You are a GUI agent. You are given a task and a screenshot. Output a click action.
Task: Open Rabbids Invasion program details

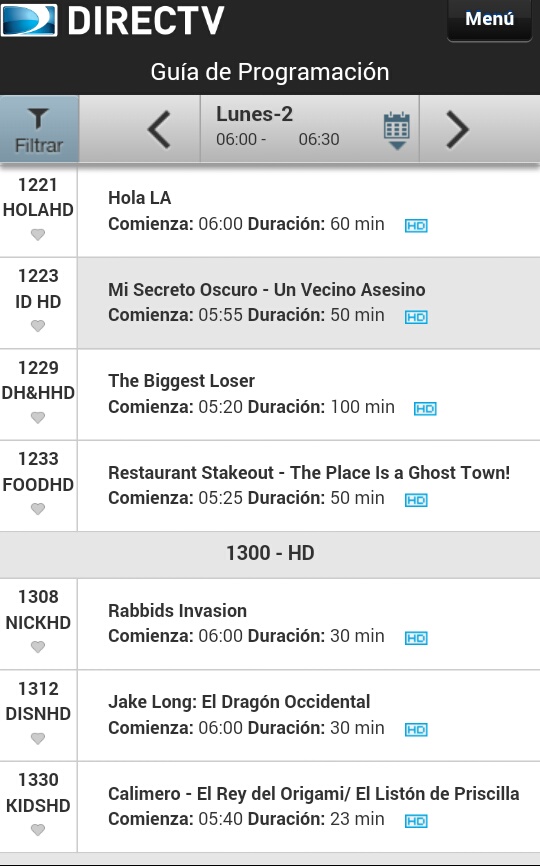309,624
